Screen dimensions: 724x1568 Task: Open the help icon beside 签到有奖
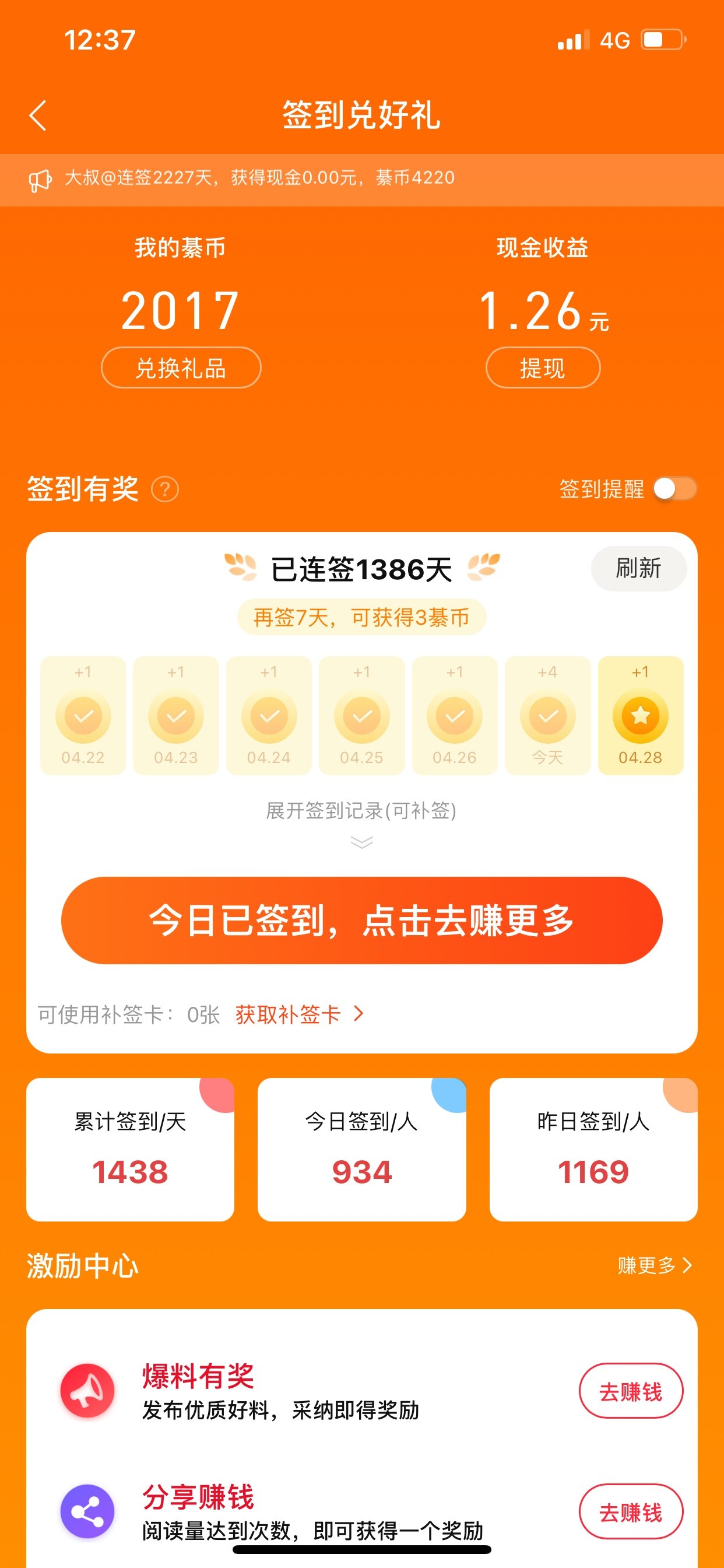coord(165,489)
